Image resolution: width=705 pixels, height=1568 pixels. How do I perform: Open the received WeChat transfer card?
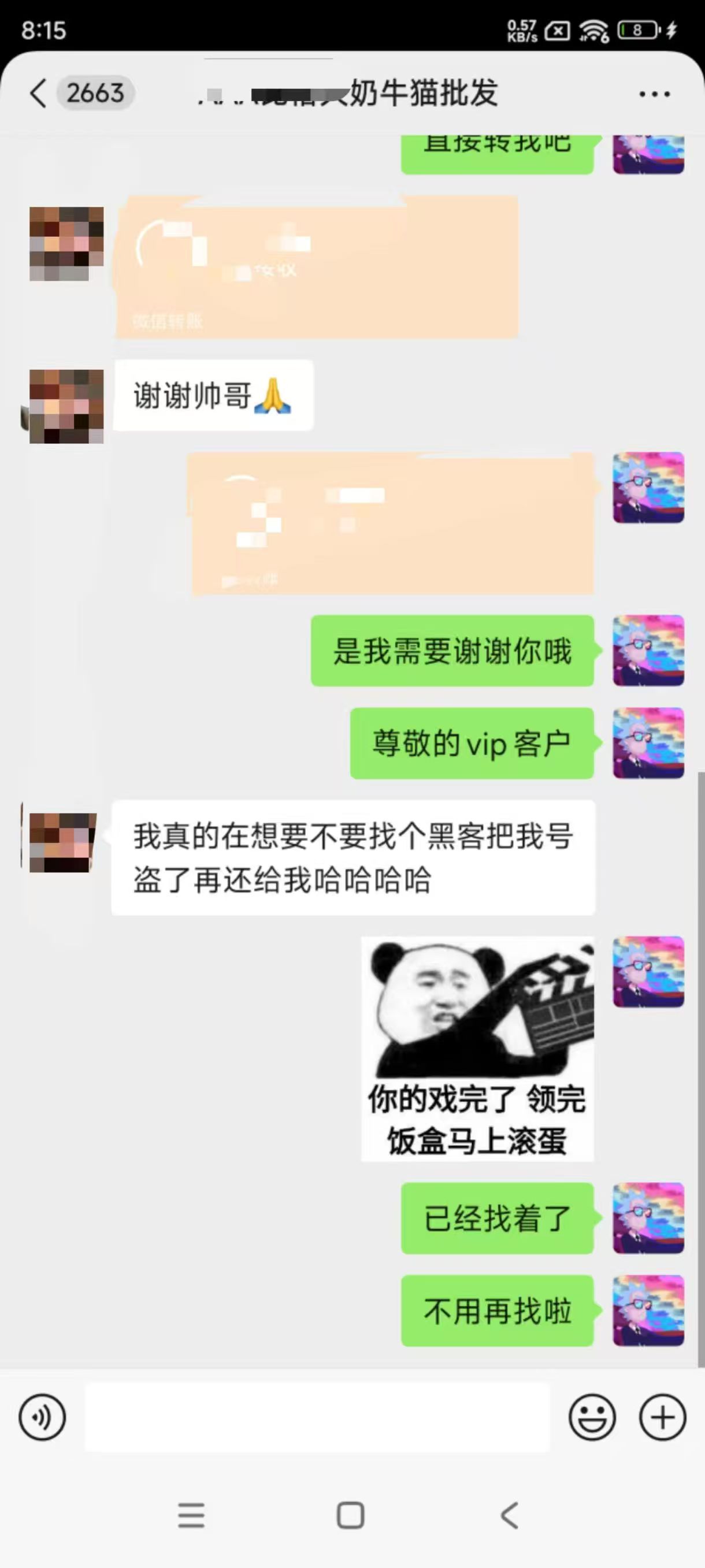pyautogui.click(x=317, y=266)
